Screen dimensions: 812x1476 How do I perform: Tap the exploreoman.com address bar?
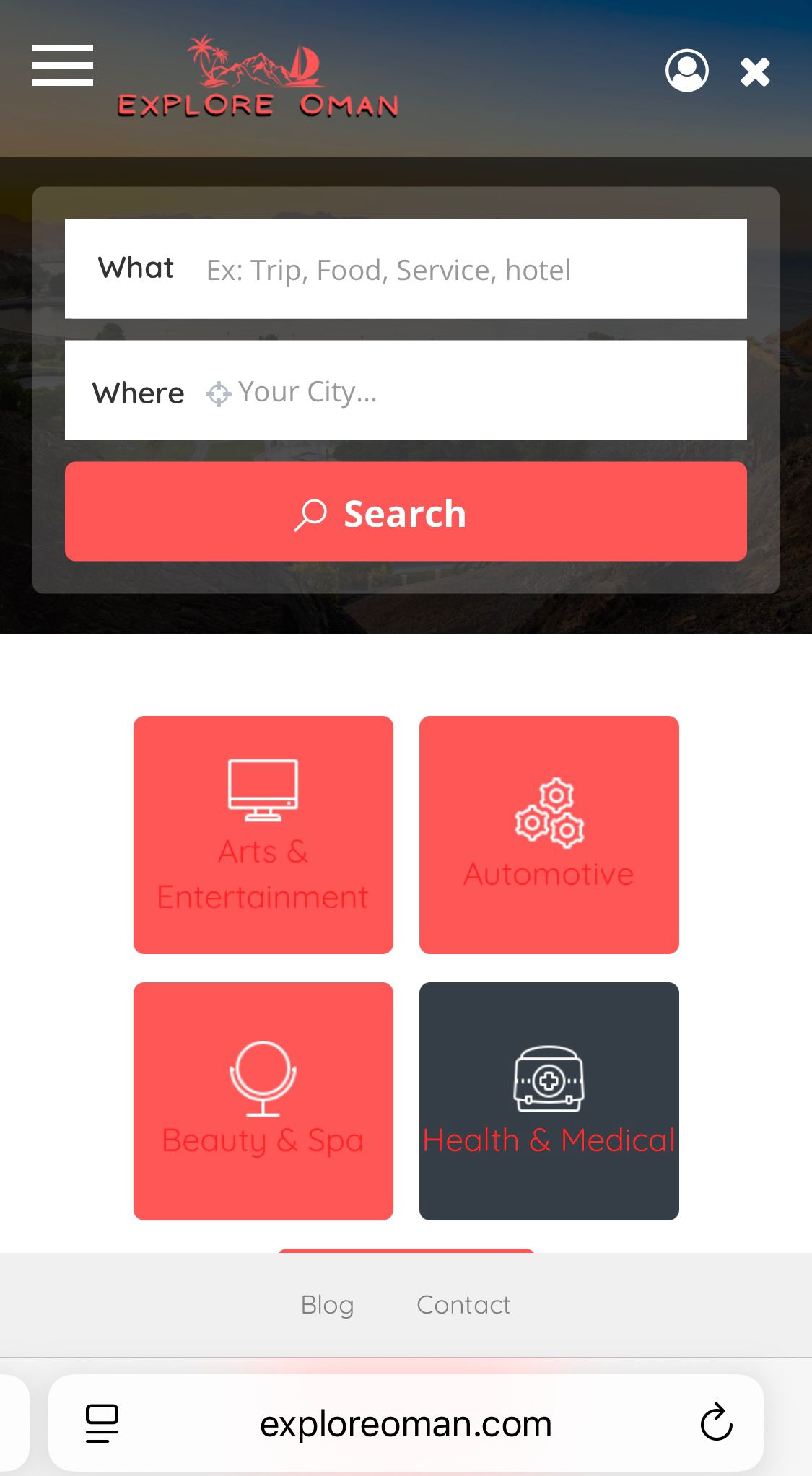(x=406, y=1423)
